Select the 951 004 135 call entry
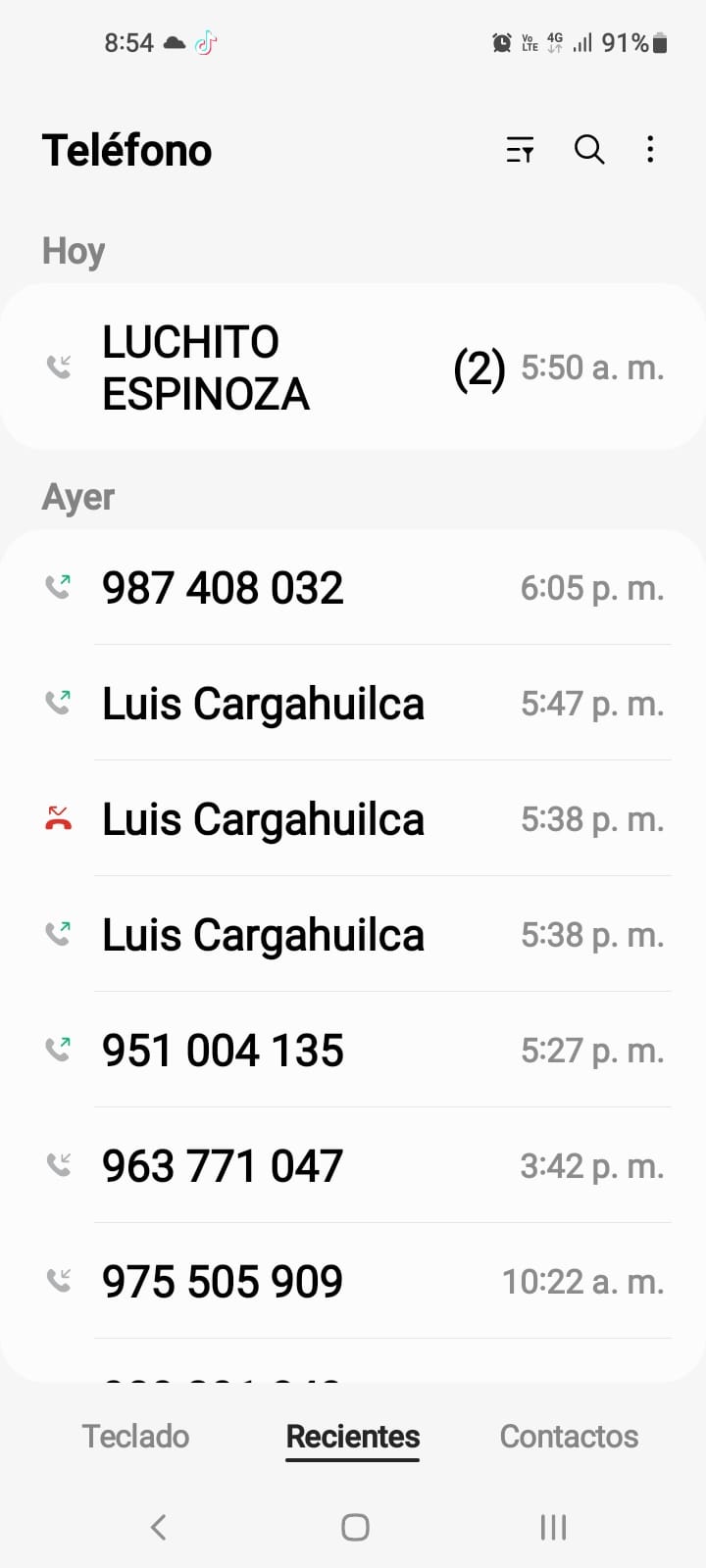This screenshot has height=1568, width=706. click(353, 1051)
